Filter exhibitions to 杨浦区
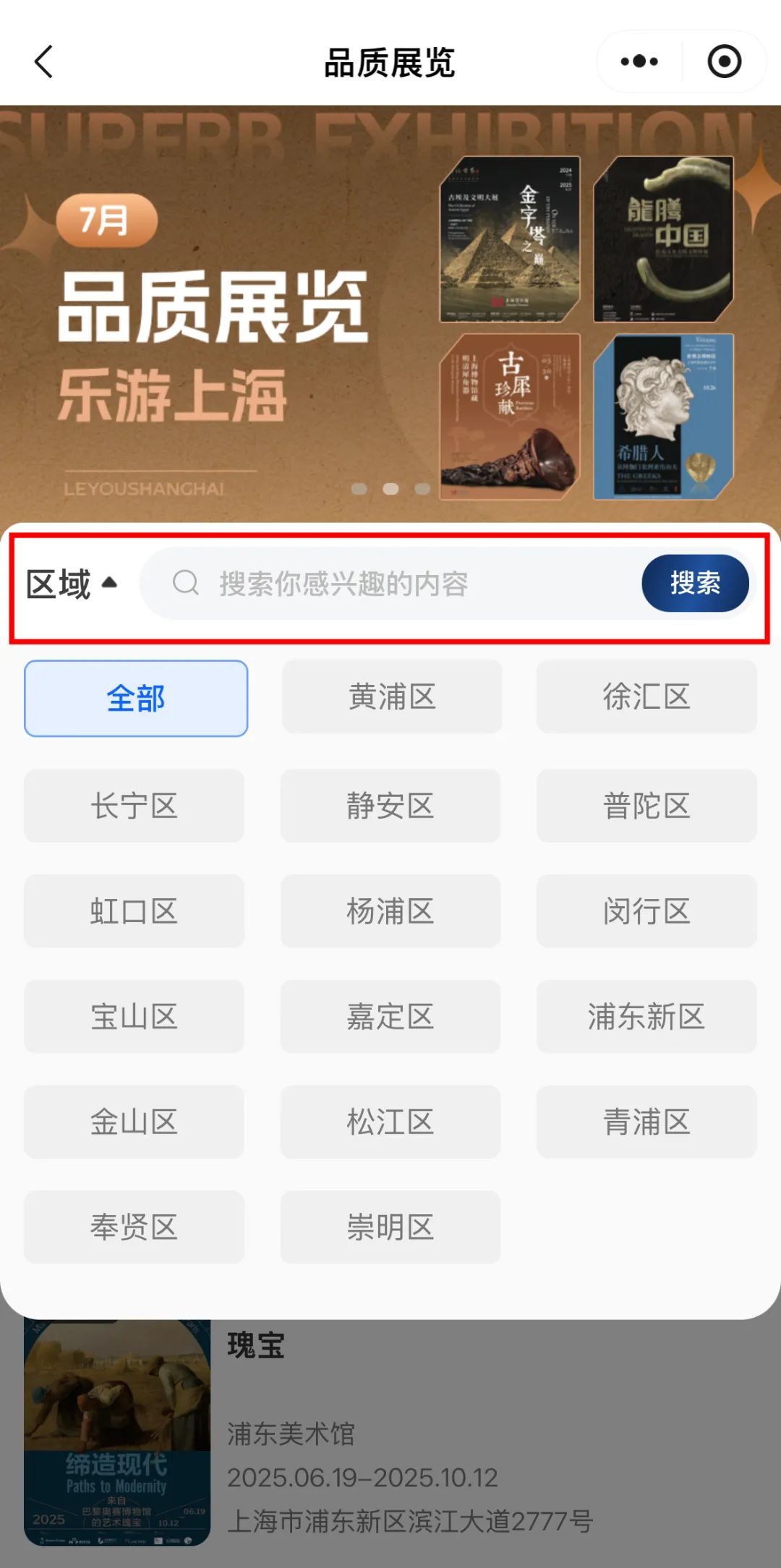The image size is (781, 1568). (390, 911)
